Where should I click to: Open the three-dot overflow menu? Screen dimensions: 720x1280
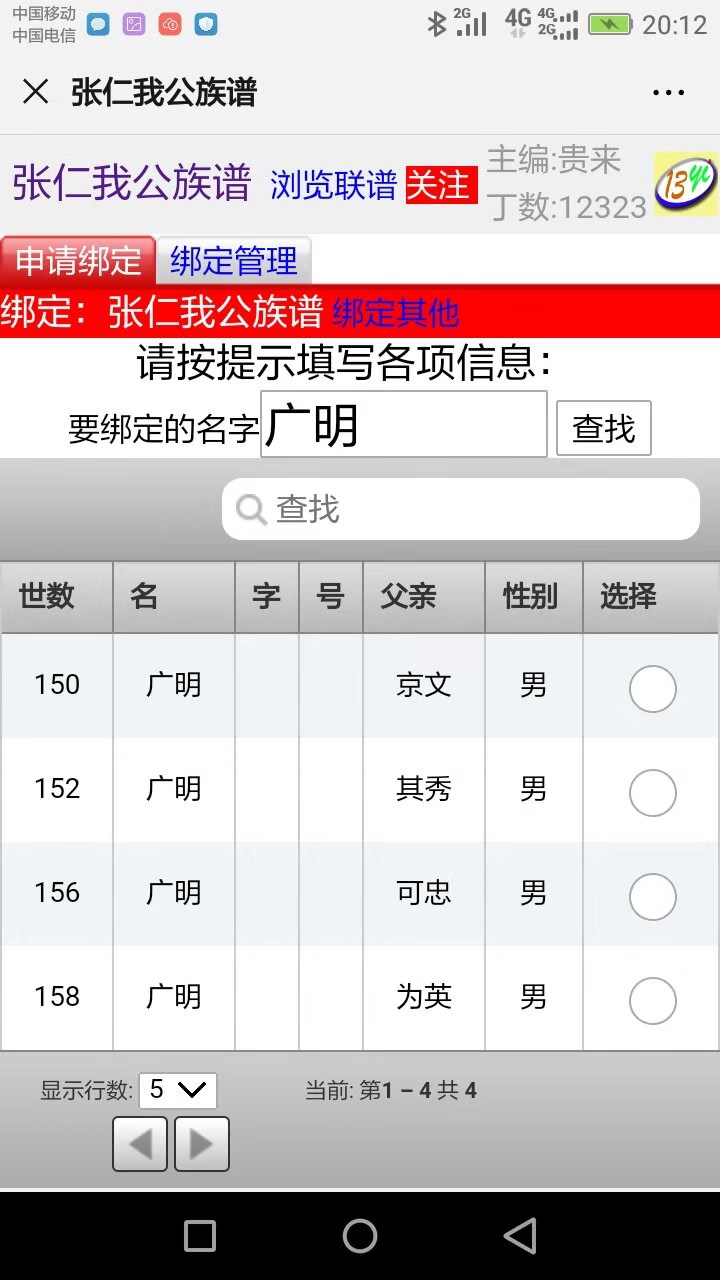[x=668, y=93]
